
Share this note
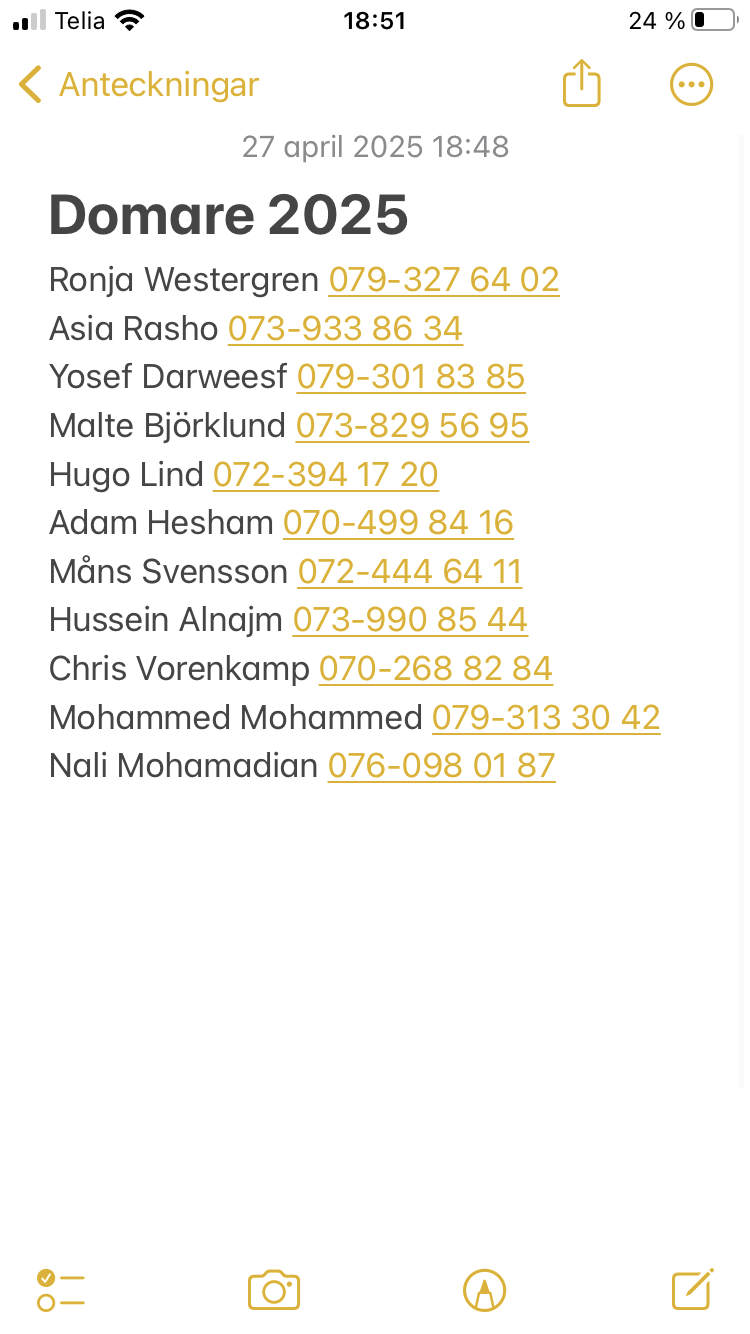[582, 84]
